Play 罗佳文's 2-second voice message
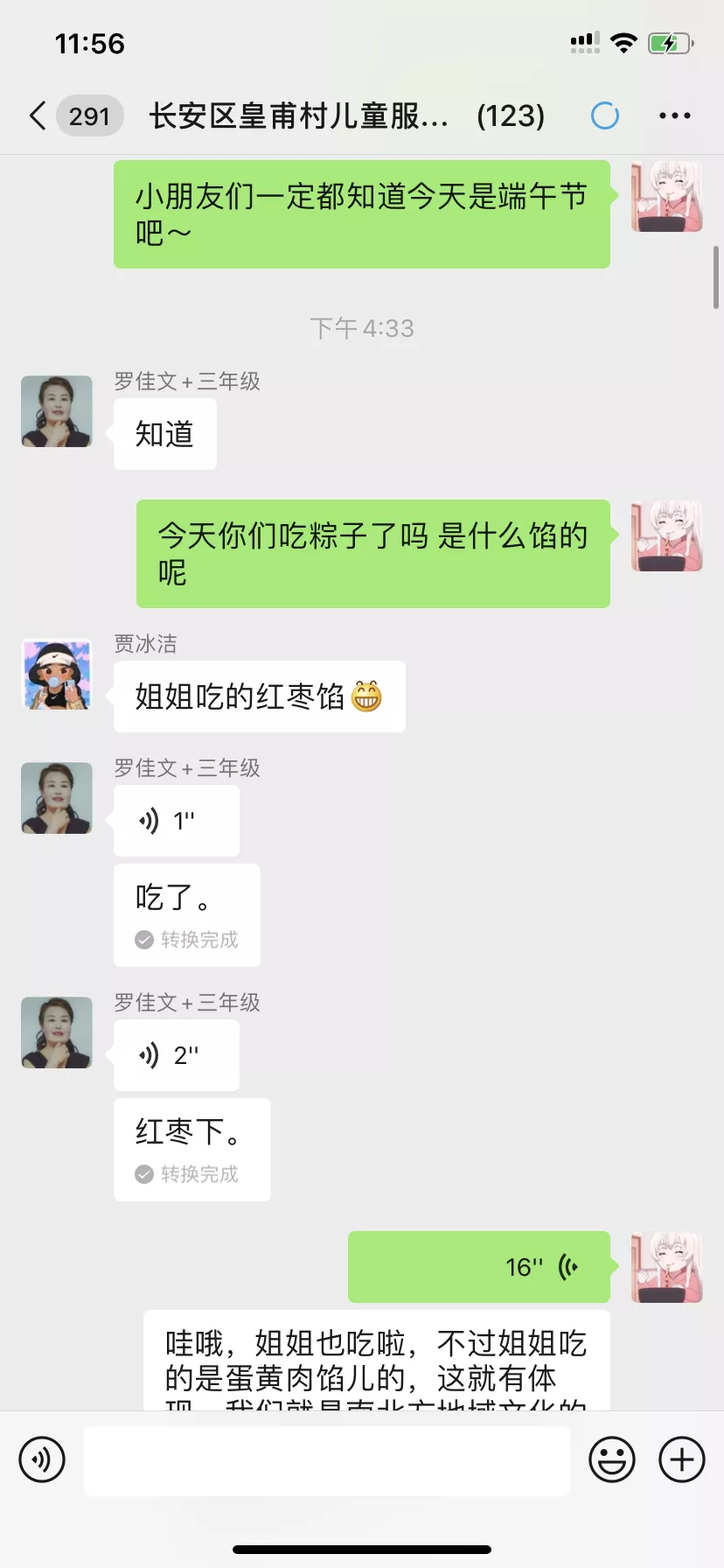 176,1055
